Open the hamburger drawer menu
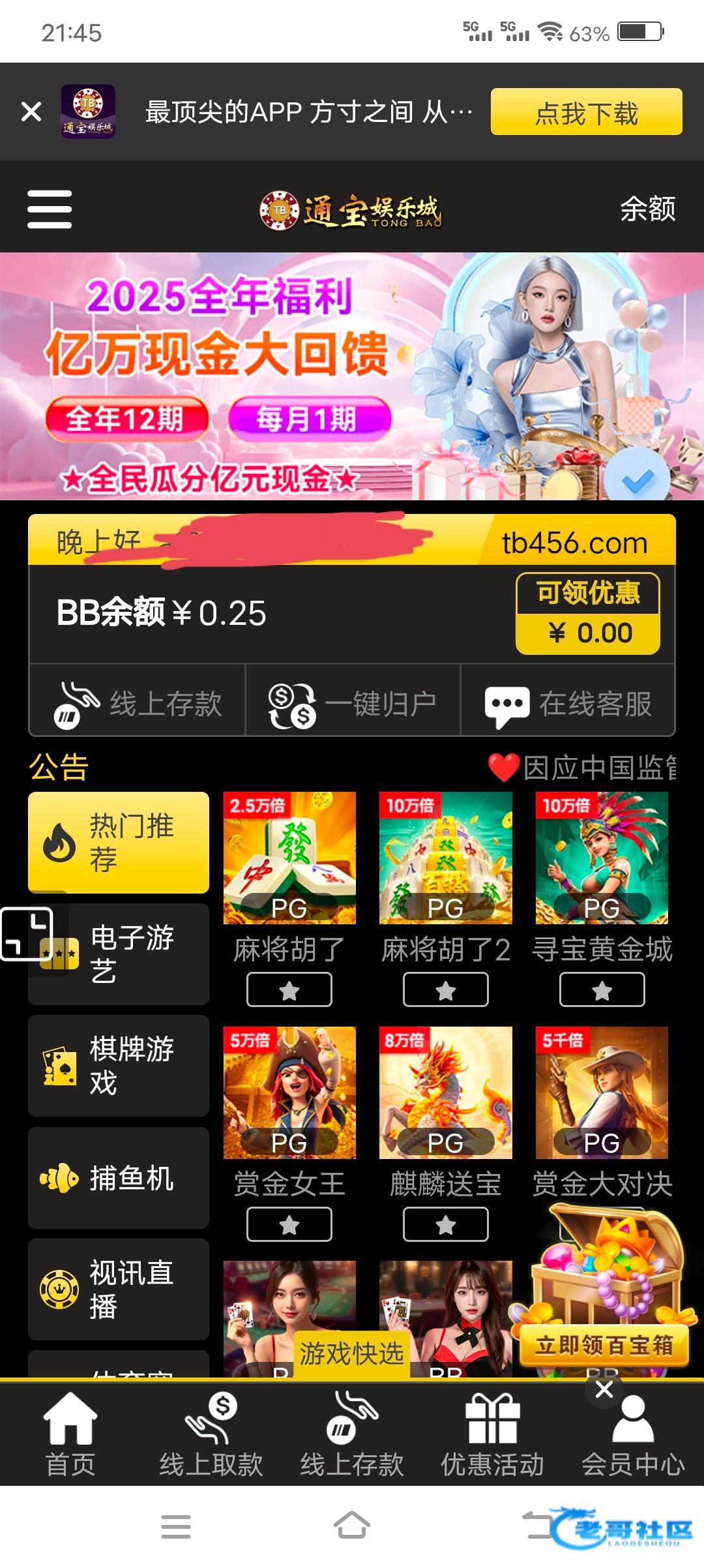Image resolution: width=704 pixels, height=1568 pixels. coord(50,209)
